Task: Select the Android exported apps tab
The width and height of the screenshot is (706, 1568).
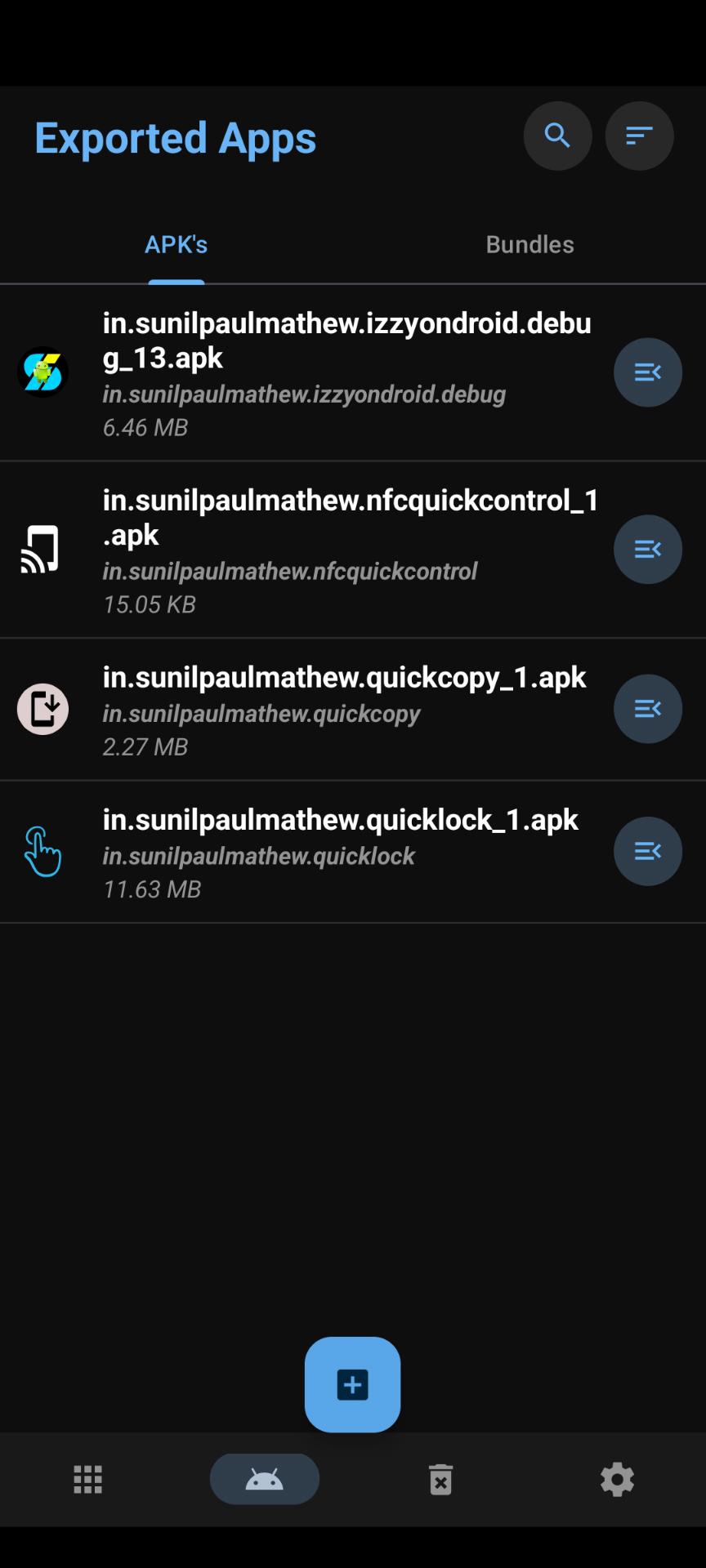Action: [x=264, y=1479]
